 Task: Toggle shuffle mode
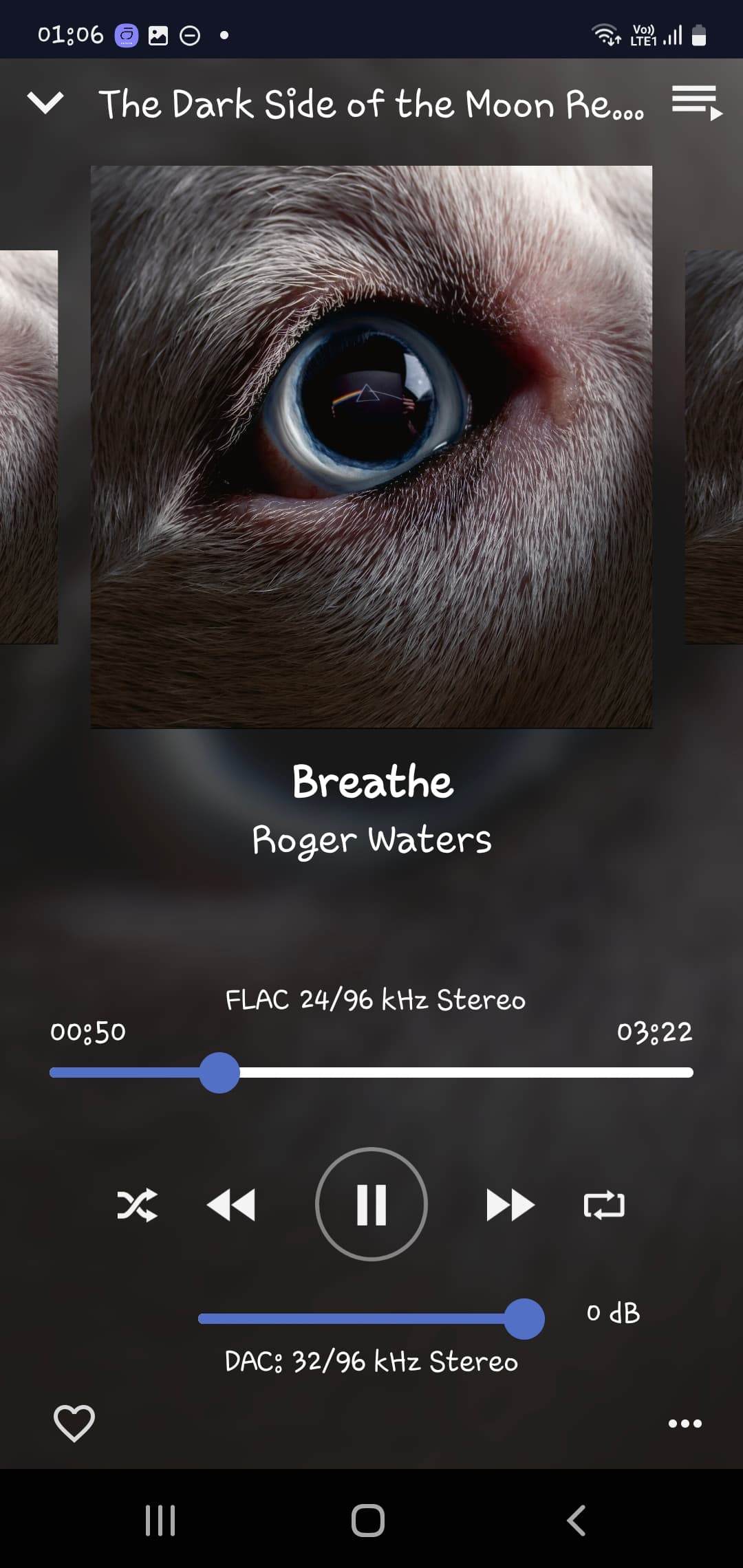[137, 1205]
